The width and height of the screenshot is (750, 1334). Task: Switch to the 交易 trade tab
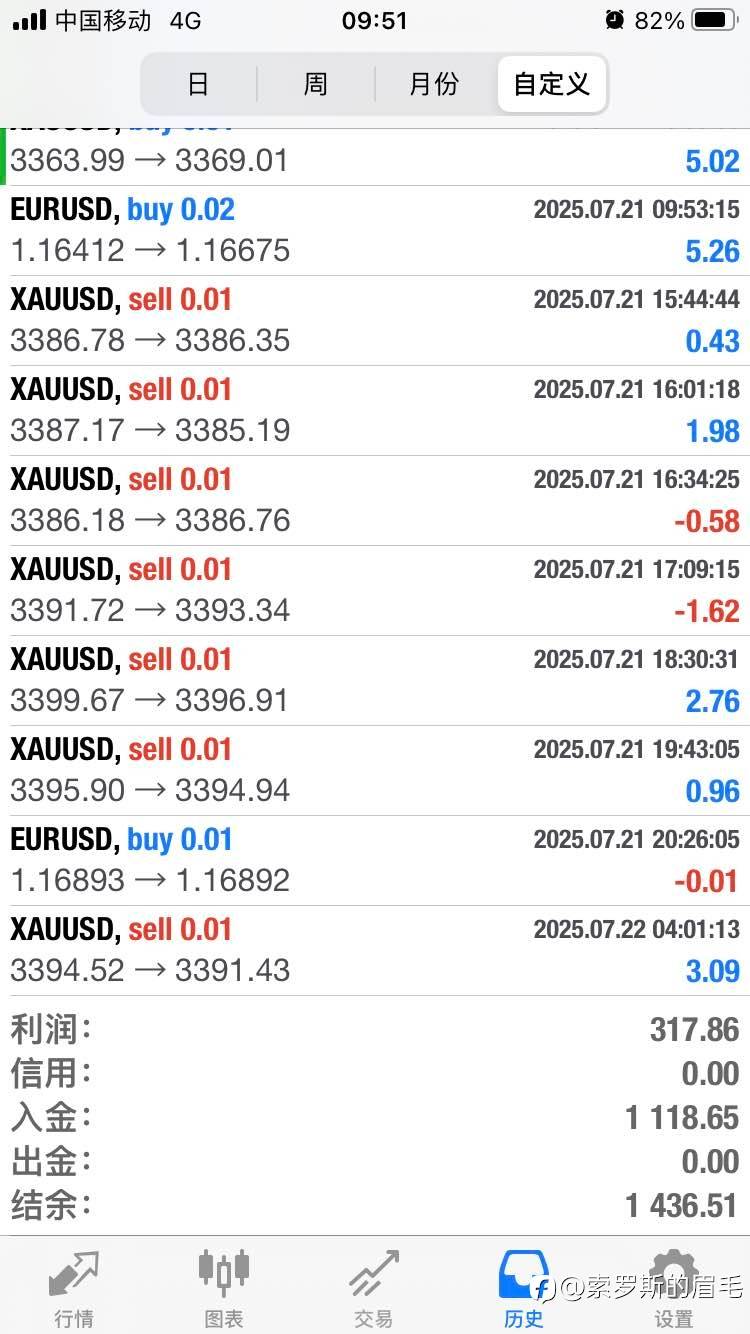[374, 1288]
